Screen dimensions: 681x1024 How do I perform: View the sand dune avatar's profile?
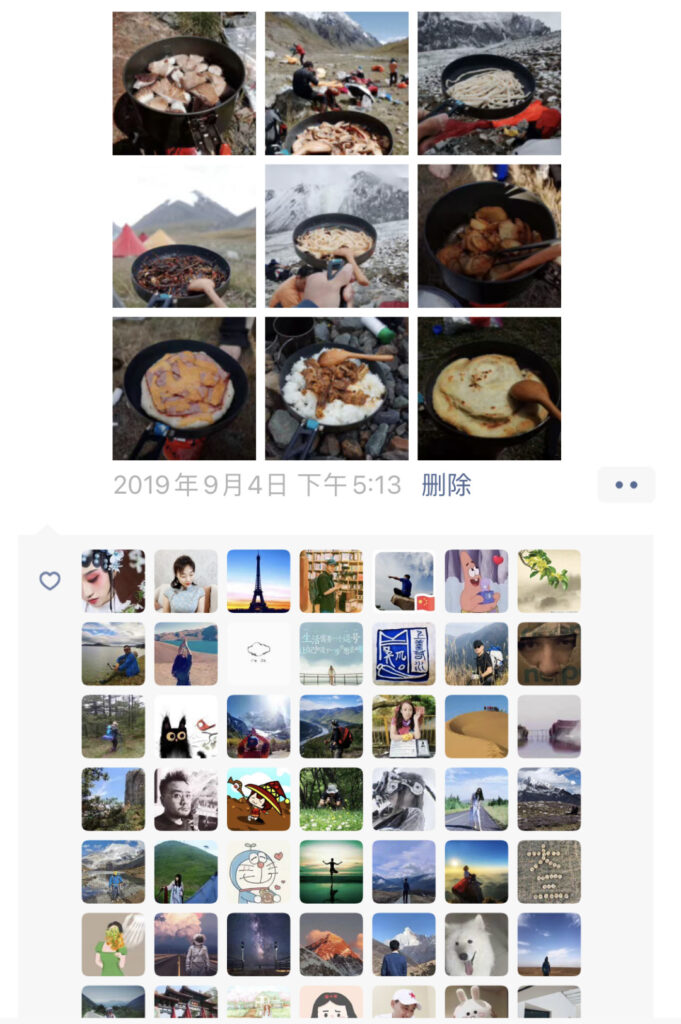point(476,726)
